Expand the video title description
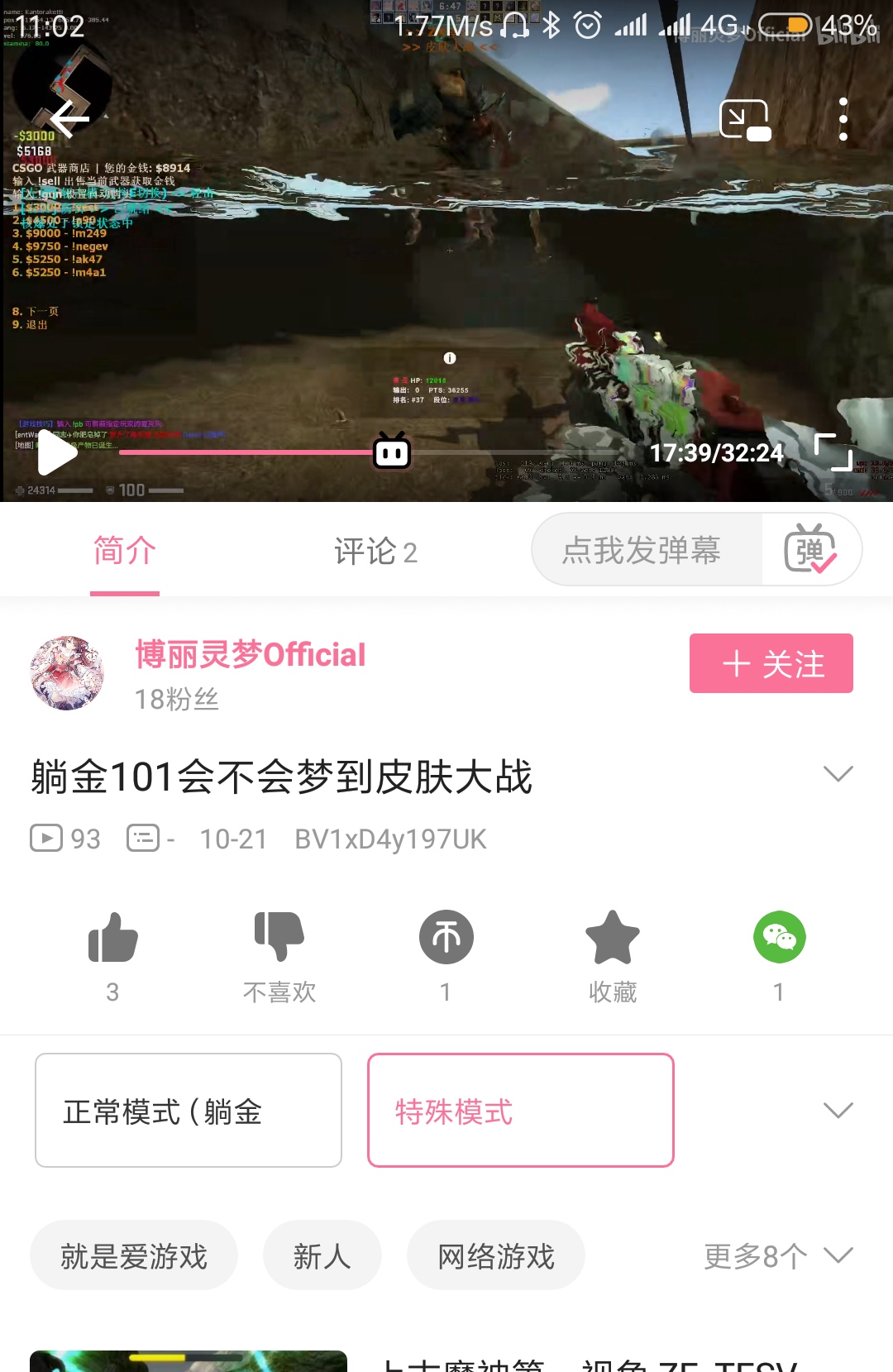The image size is (893, 1372). coord(838,774)
